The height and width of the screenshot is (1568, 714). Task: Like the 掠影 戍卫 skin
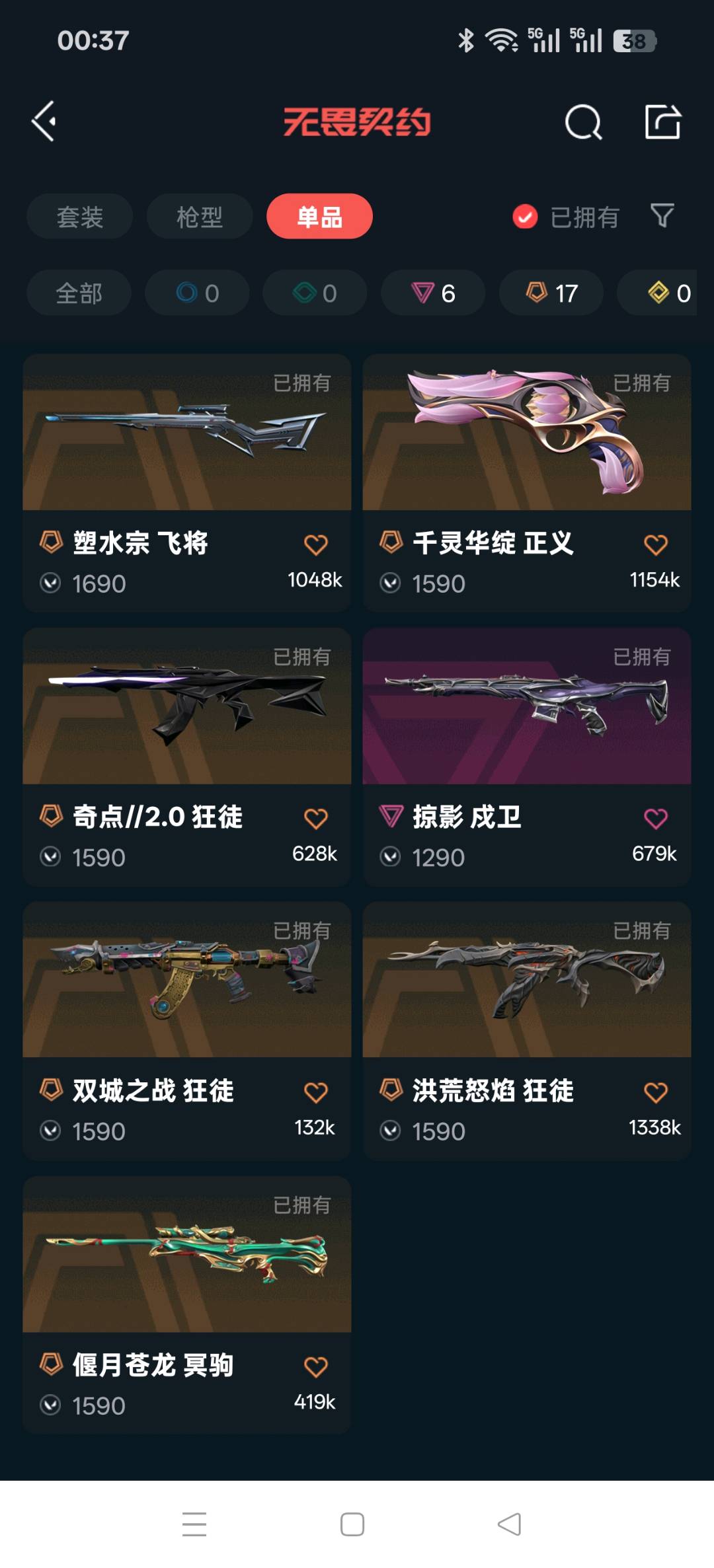point(655,819)
